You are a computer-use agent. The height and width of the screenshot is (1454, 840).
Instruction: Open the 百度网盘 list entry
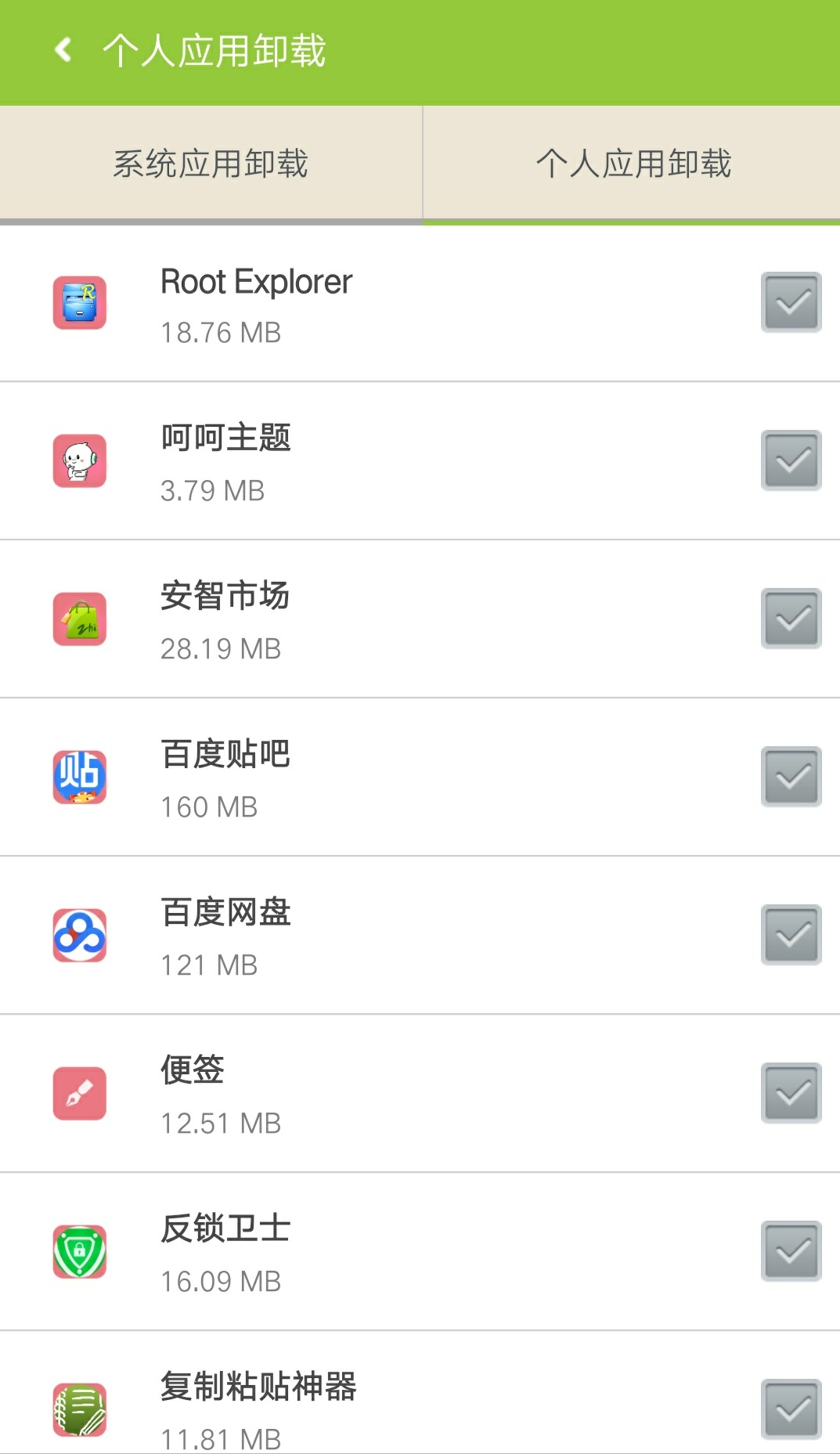[x=391, y=935]
